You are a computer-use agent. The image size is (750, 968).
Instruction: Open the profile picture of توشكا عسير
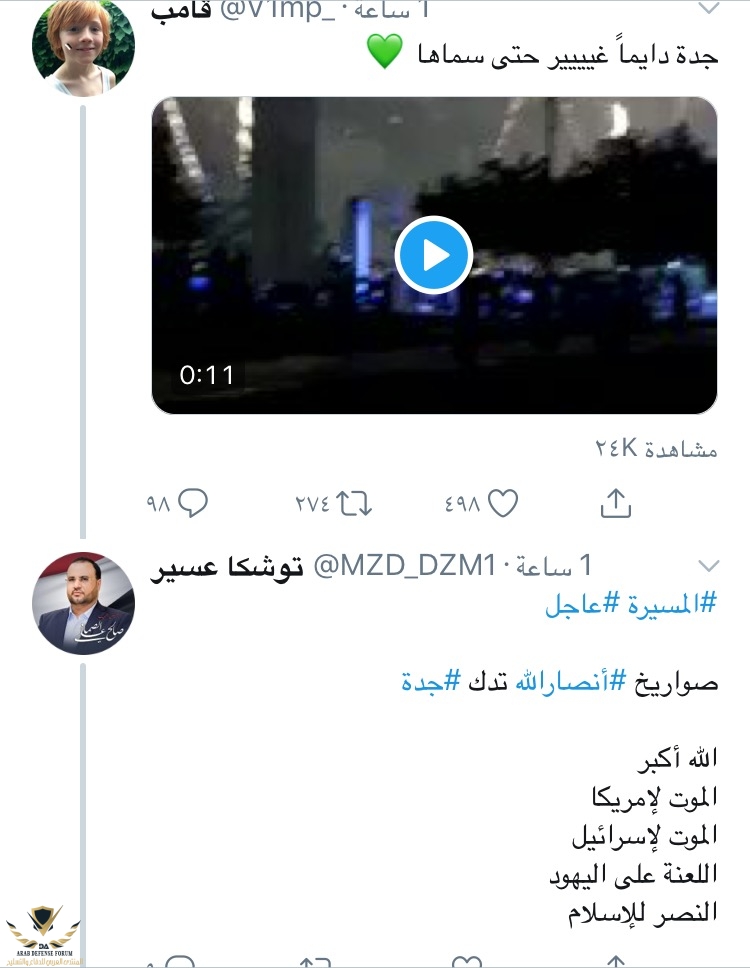[x=83, y=601]
